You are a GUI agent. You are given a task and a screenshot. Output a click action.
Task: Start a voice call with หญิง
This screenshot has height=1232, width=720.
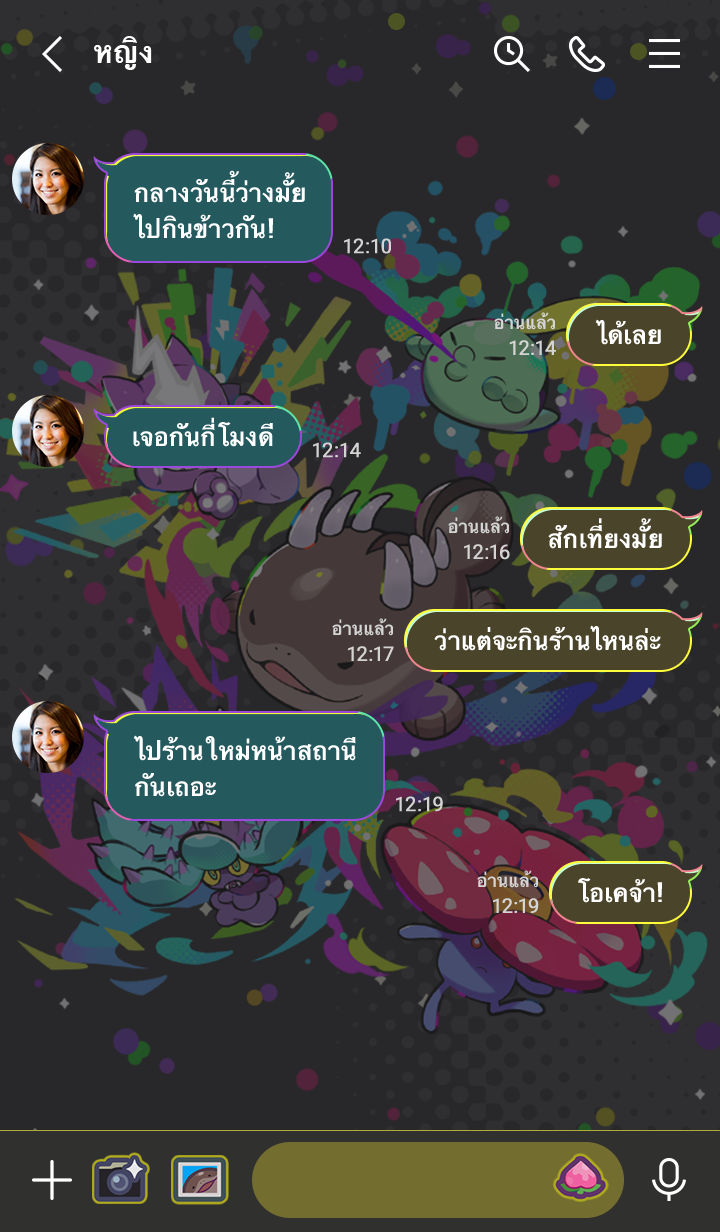click(x=586, y=54)
